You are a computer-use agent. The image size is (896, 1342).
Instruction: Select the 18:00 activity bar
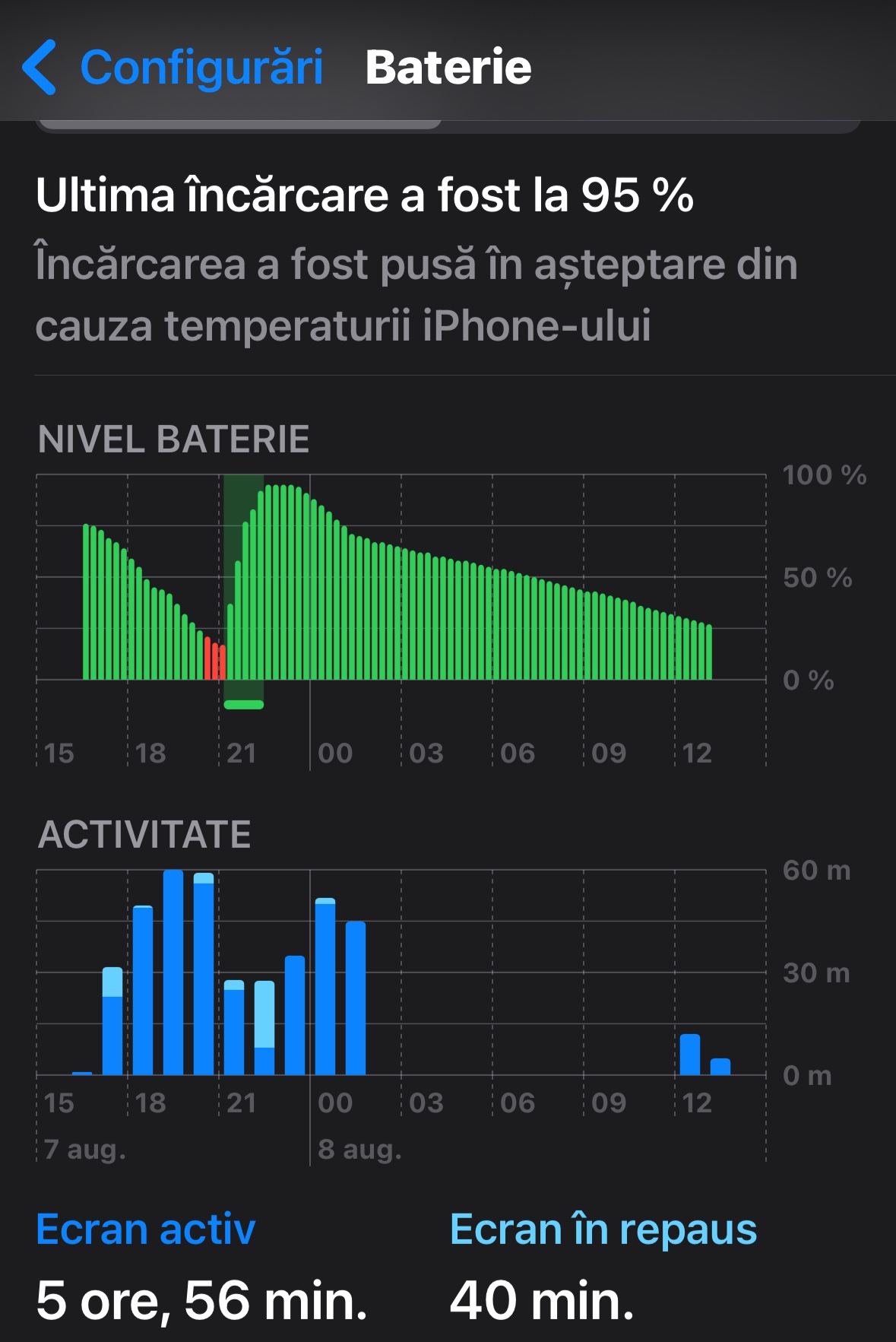click(143, 990)
